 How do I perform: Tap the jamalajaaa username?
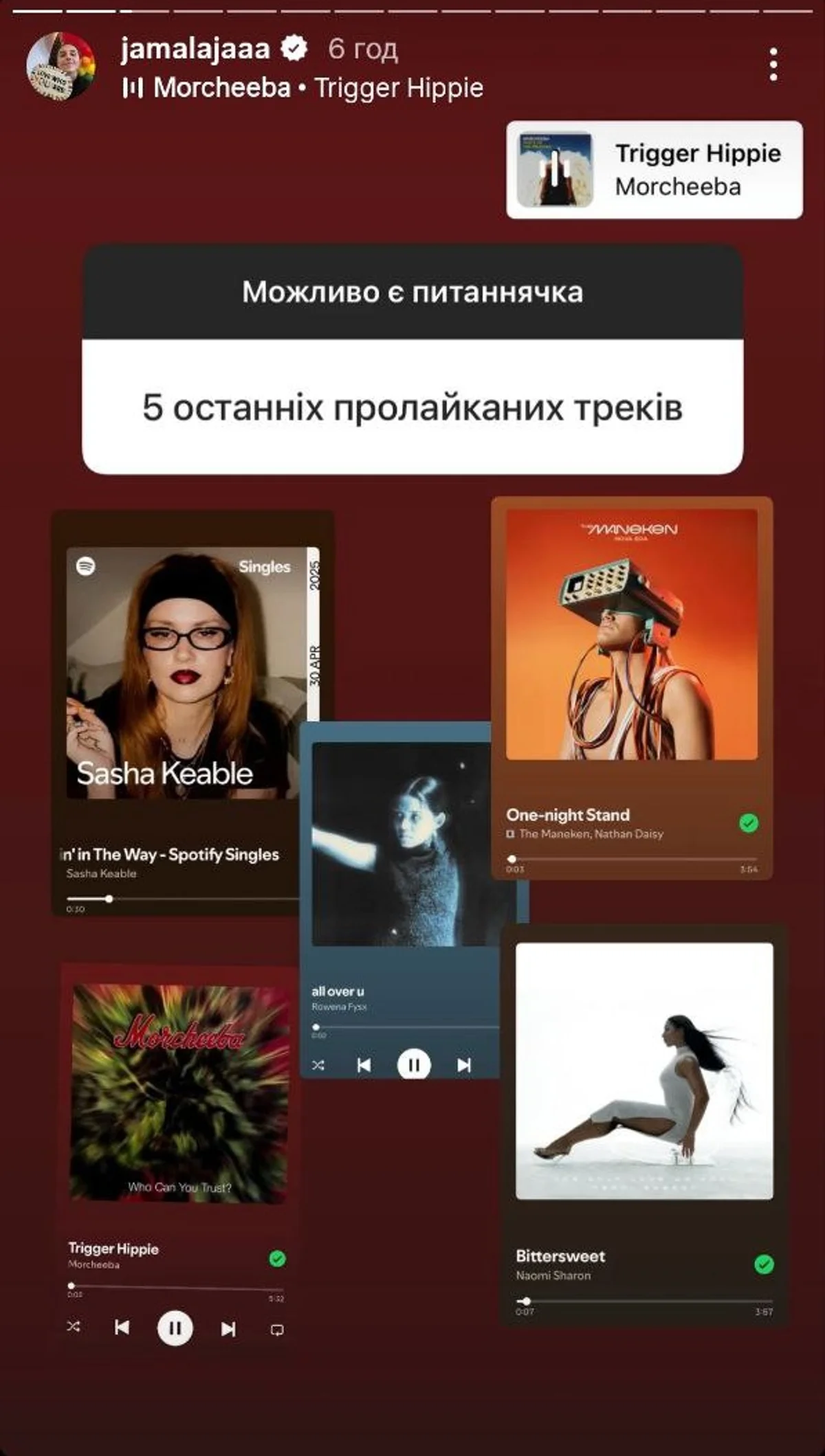click(196, 48)
